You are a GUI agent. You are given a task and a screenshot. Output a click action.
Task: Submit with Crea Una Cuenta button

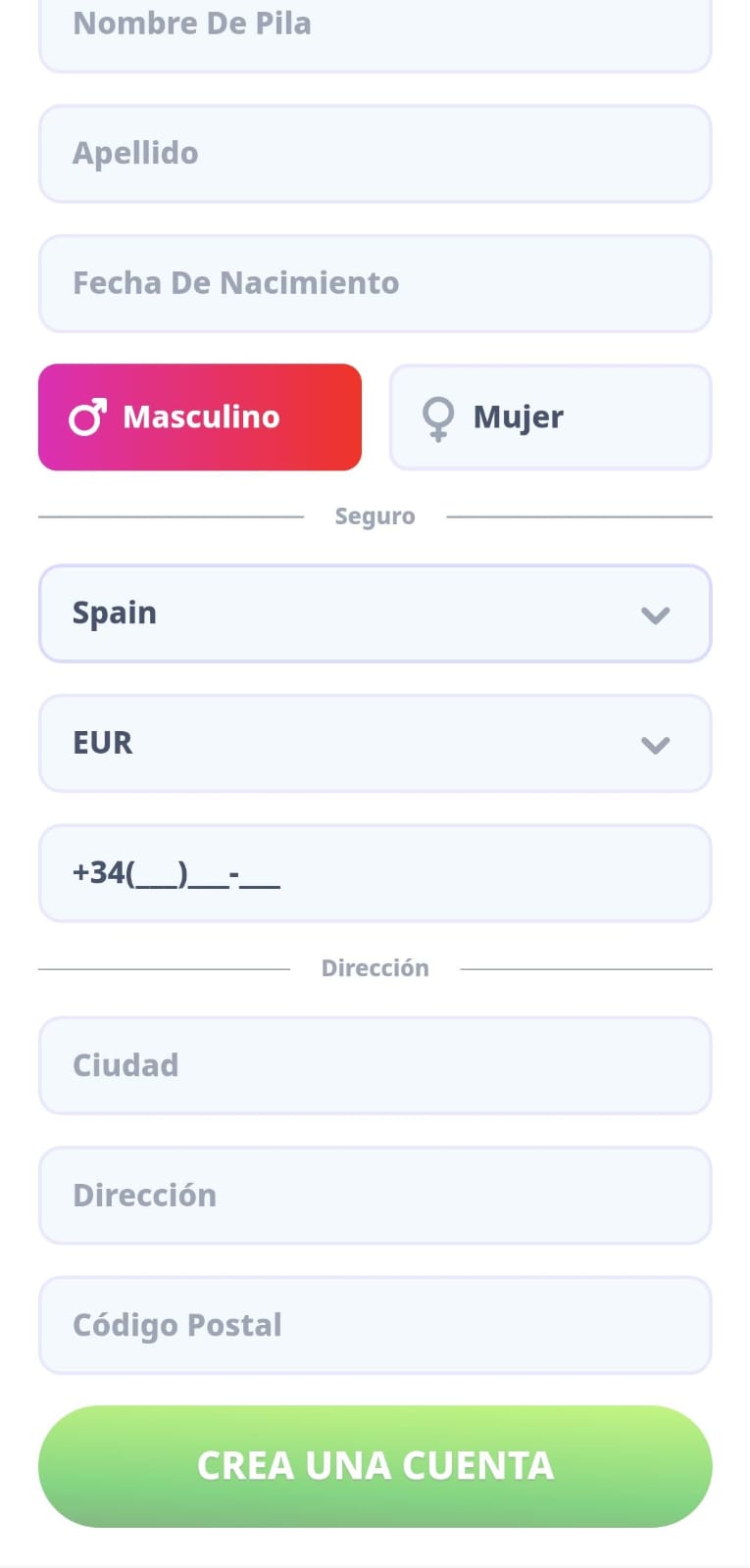click(375, 1466)
